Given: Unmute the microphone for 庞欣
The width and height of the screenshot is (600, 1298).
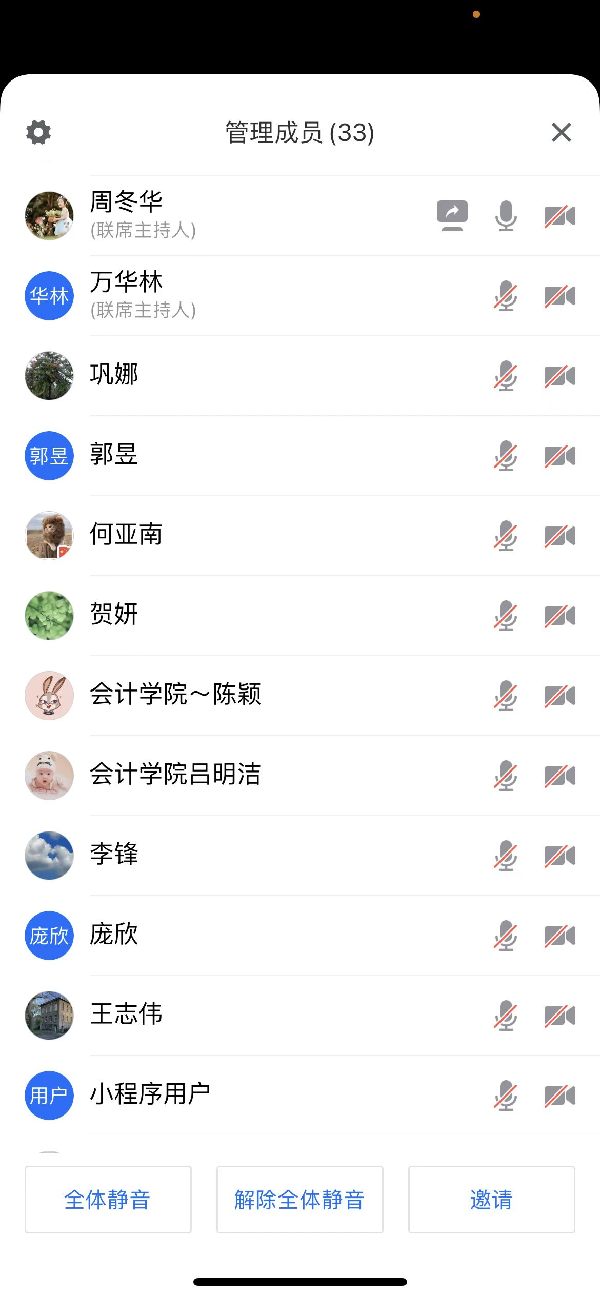Looking at the screenshot, I should pyautogui.click(x=506, y=936).
